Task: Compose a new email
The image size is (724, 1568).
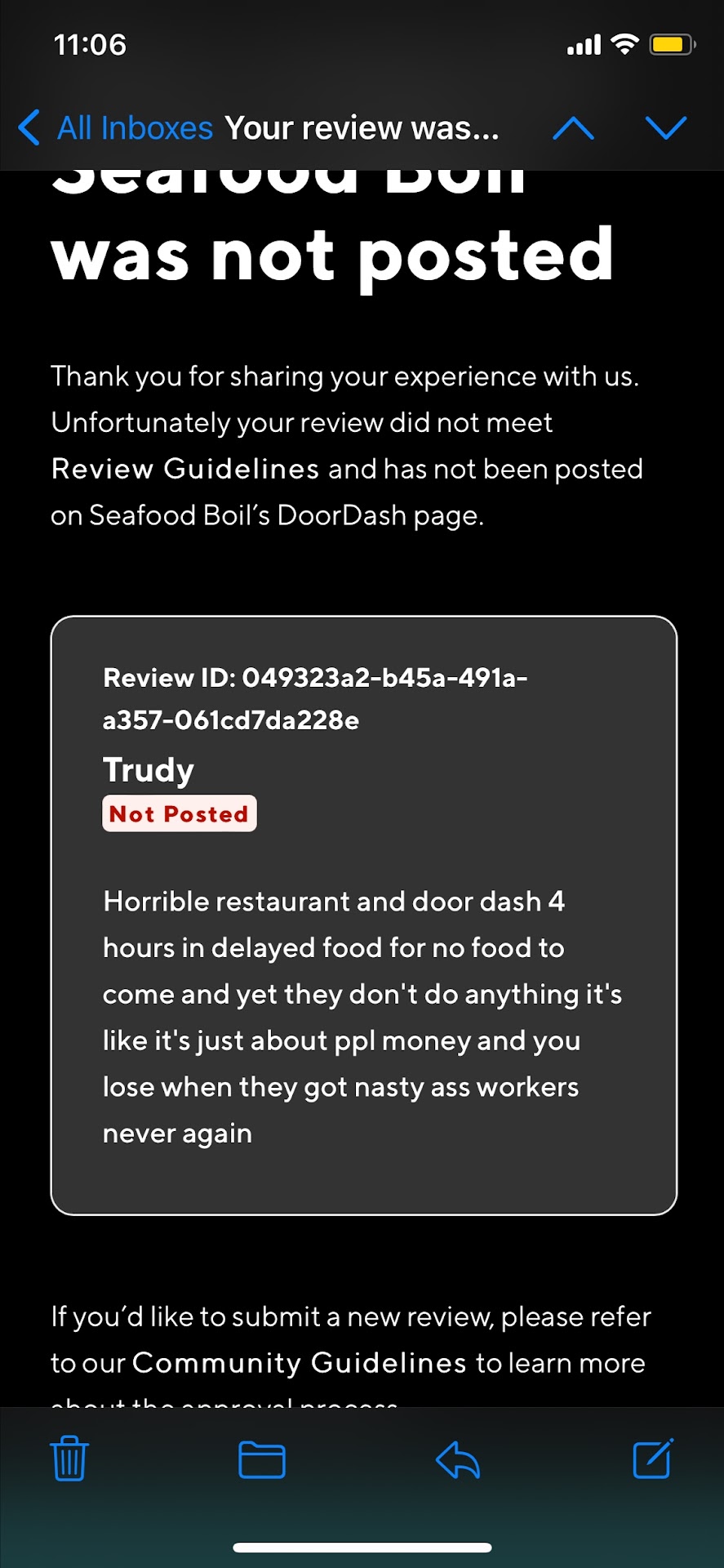Action: pyautogui.click(x=652, y=1459)
